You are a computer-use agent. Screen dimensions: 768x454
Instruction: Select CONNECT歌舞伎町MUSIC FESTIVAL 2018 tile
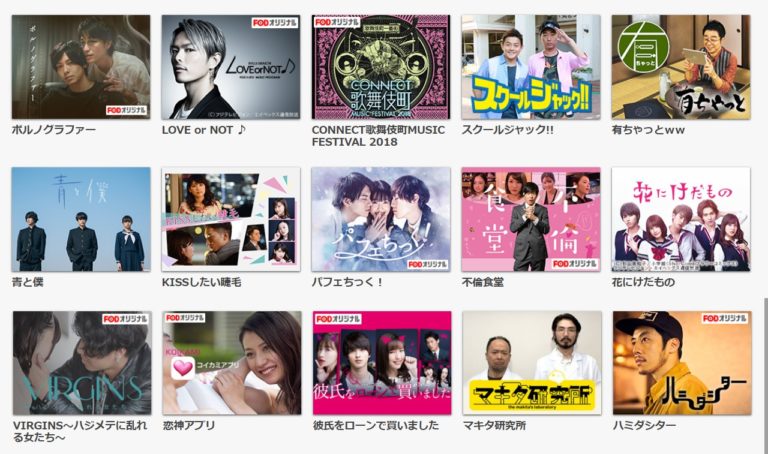(x=381, y=67)
